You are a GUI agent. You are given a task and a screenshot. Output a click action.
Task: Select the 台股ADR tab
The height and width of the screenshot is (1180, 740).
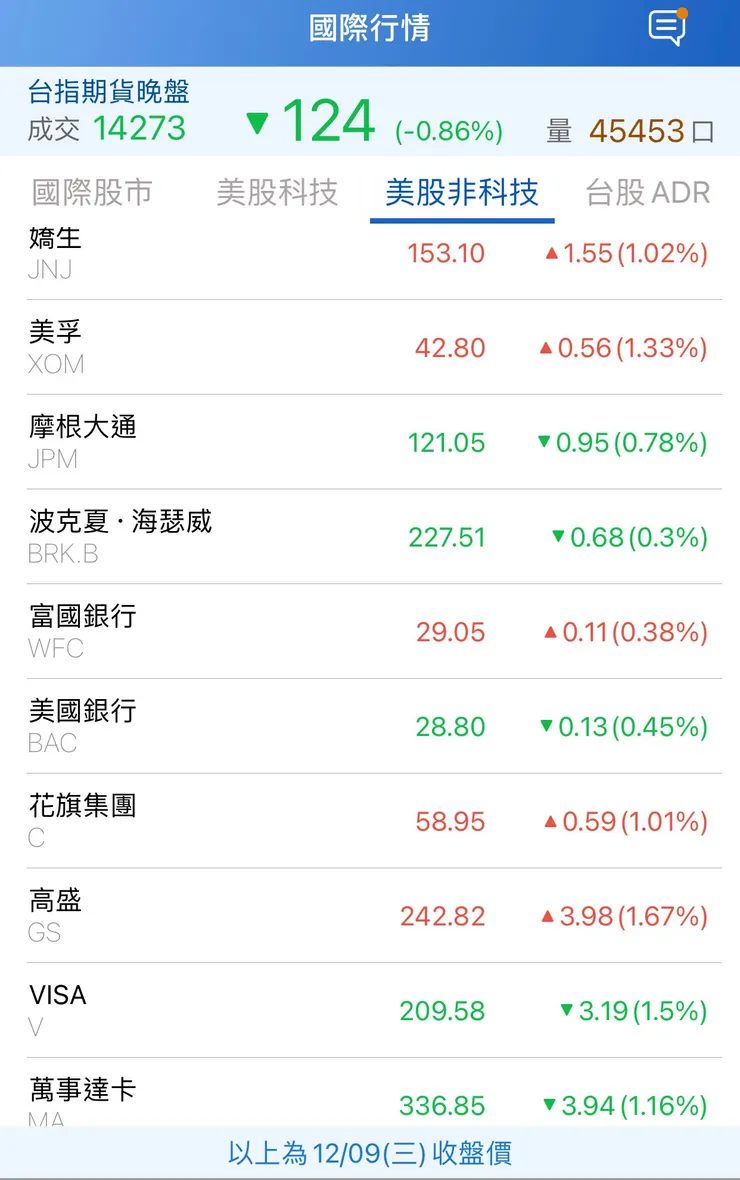tap(647, 194)
